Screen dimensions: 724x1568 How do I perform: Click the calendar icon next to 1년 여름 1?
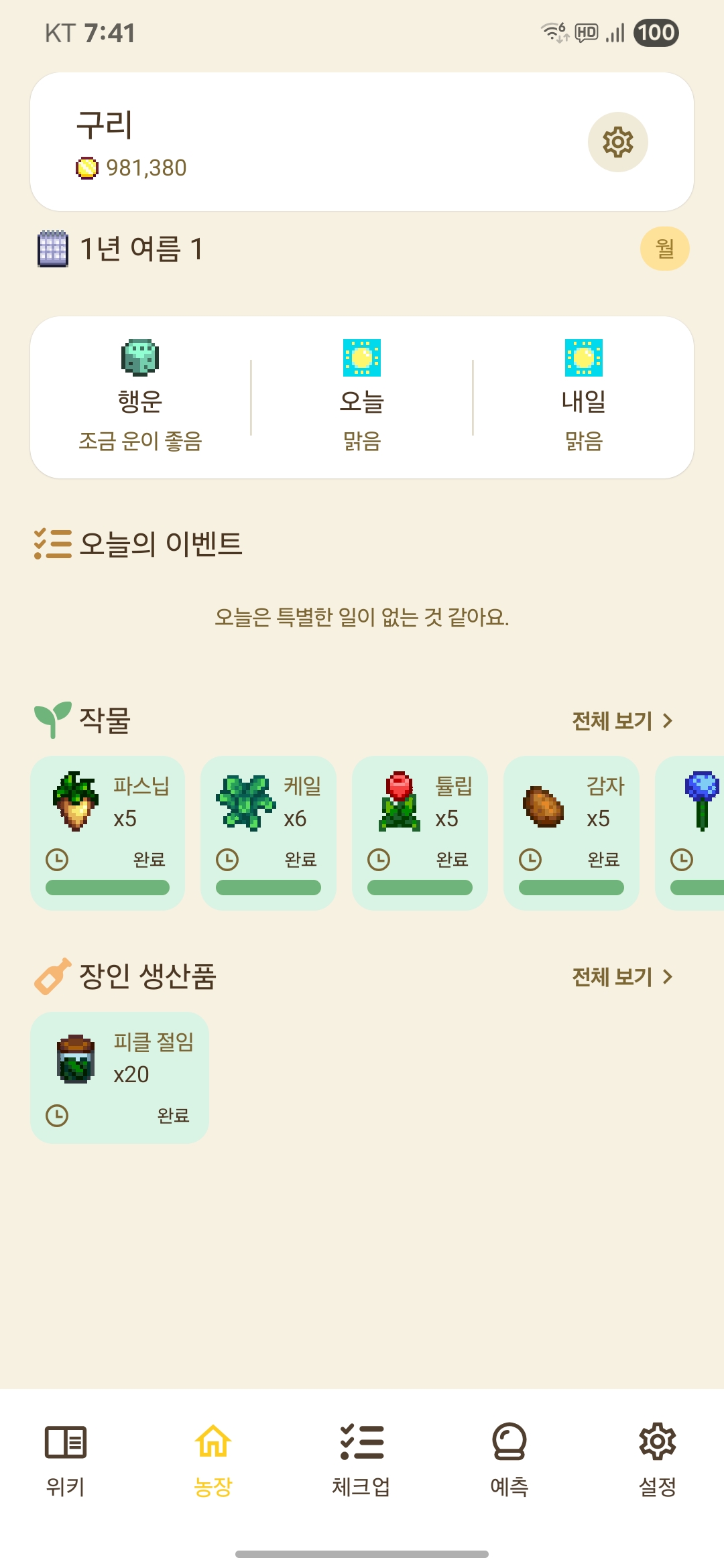(x=53, y=249)
